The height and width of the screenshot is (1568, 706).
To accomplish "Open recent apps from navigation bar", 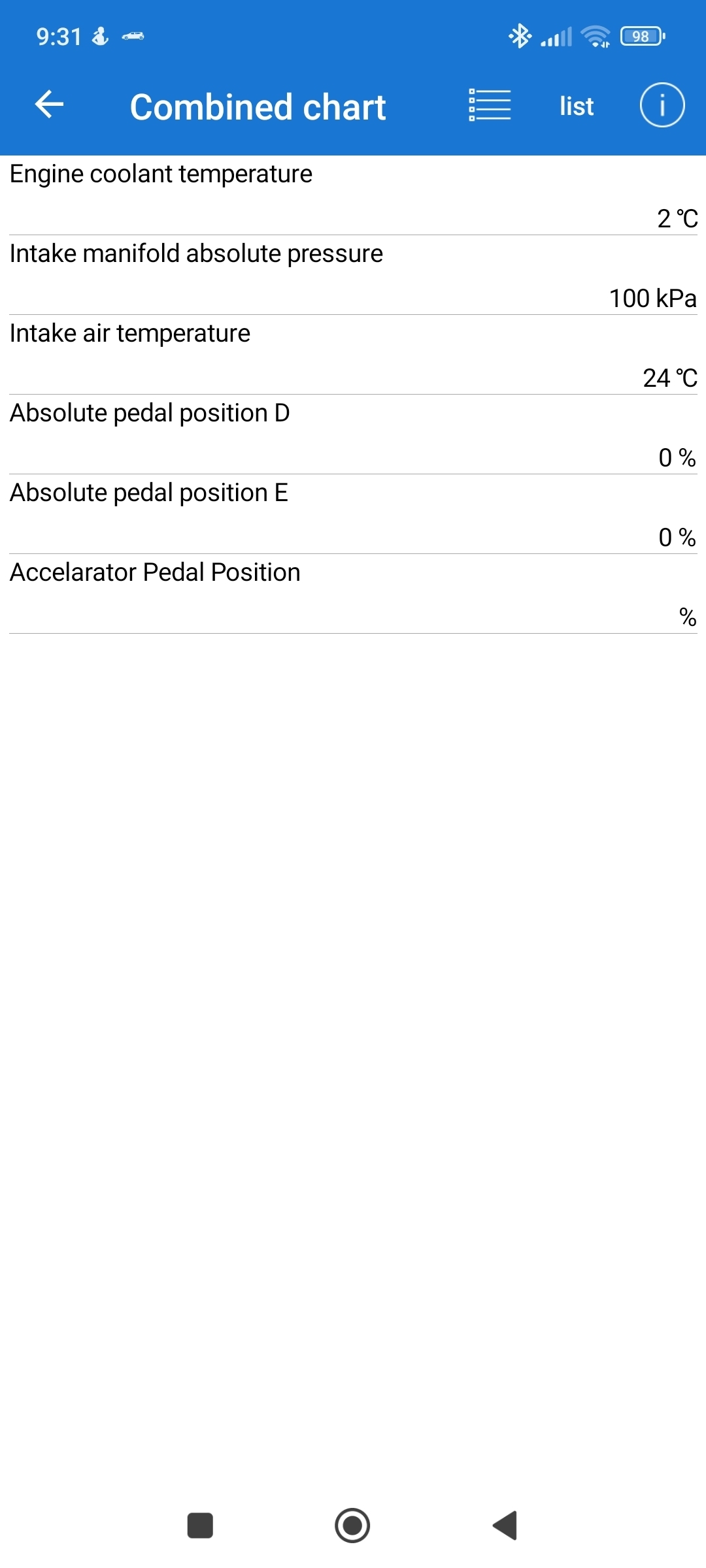I will pos(200,1526).
